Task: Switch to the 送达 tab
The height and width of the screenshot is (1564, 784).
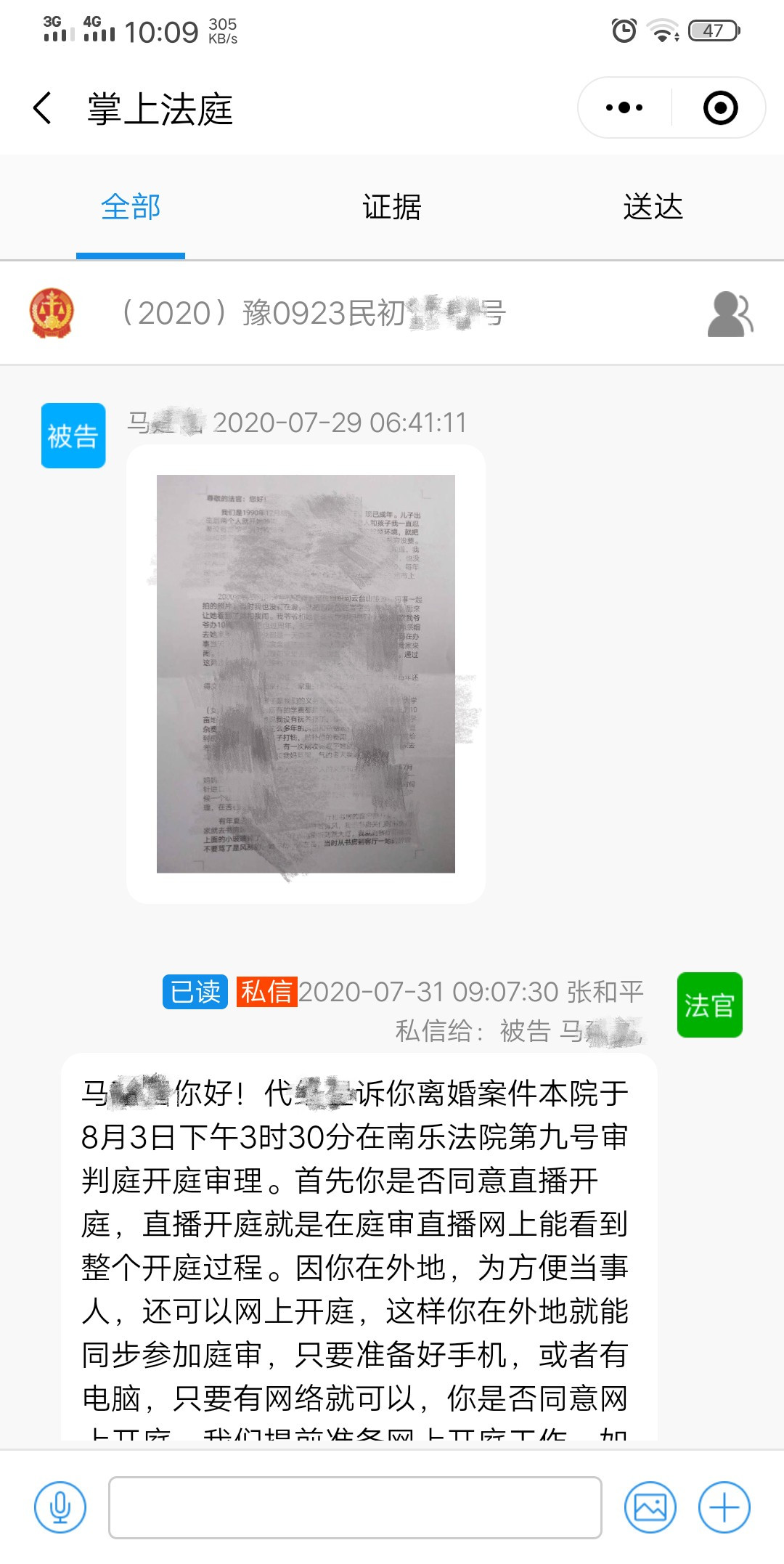Action: (x=653, y=208)
